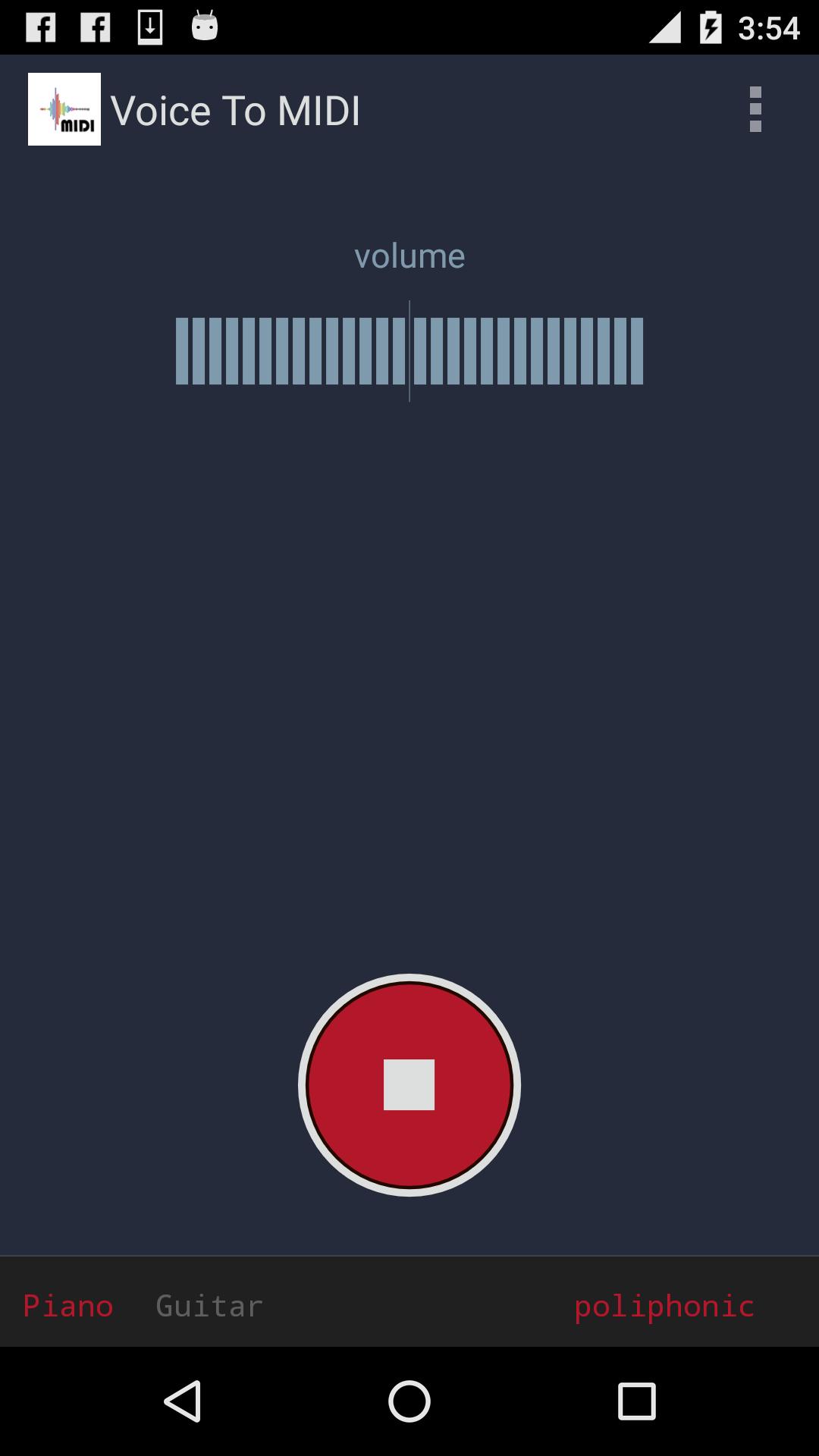Screen dimensions: 819x1456
Task: Switch to the Guitar instrument
Action: tap(209, 1306)
